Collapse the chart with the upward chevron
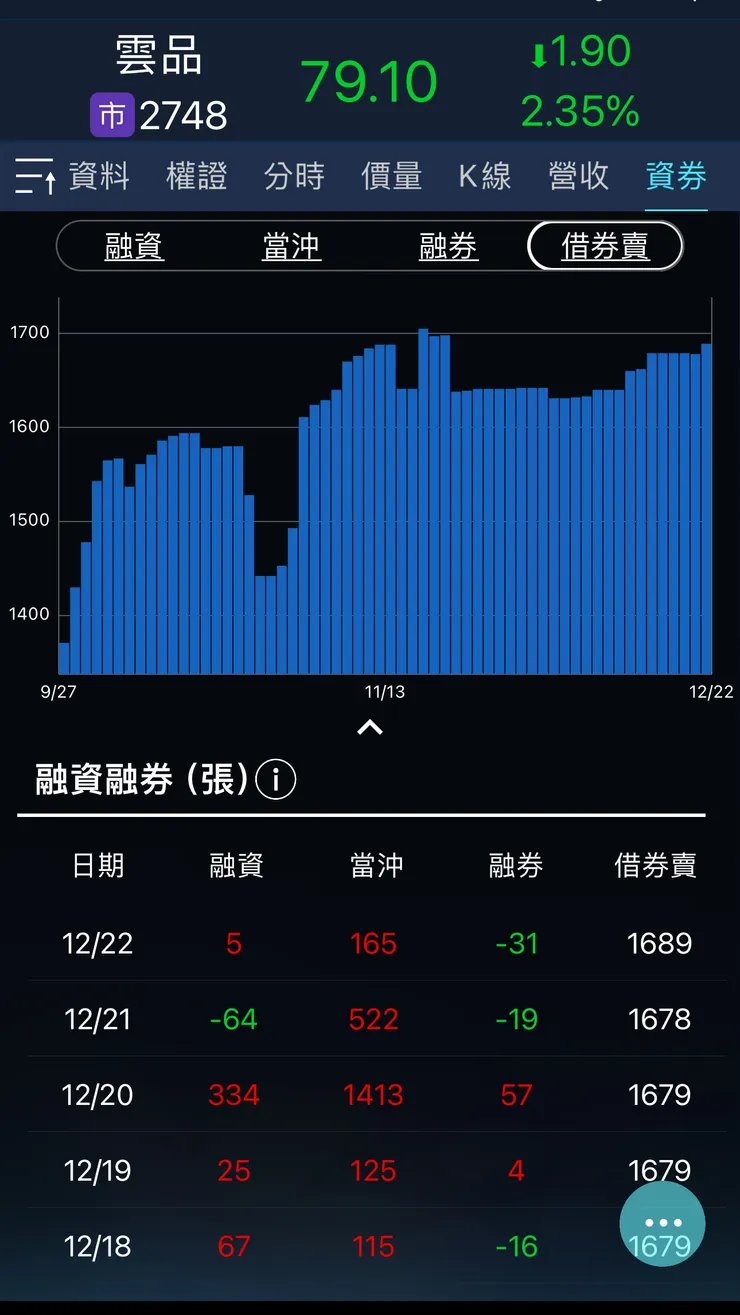This screenshot has width=740, height=1315. [x=370, y=726]
